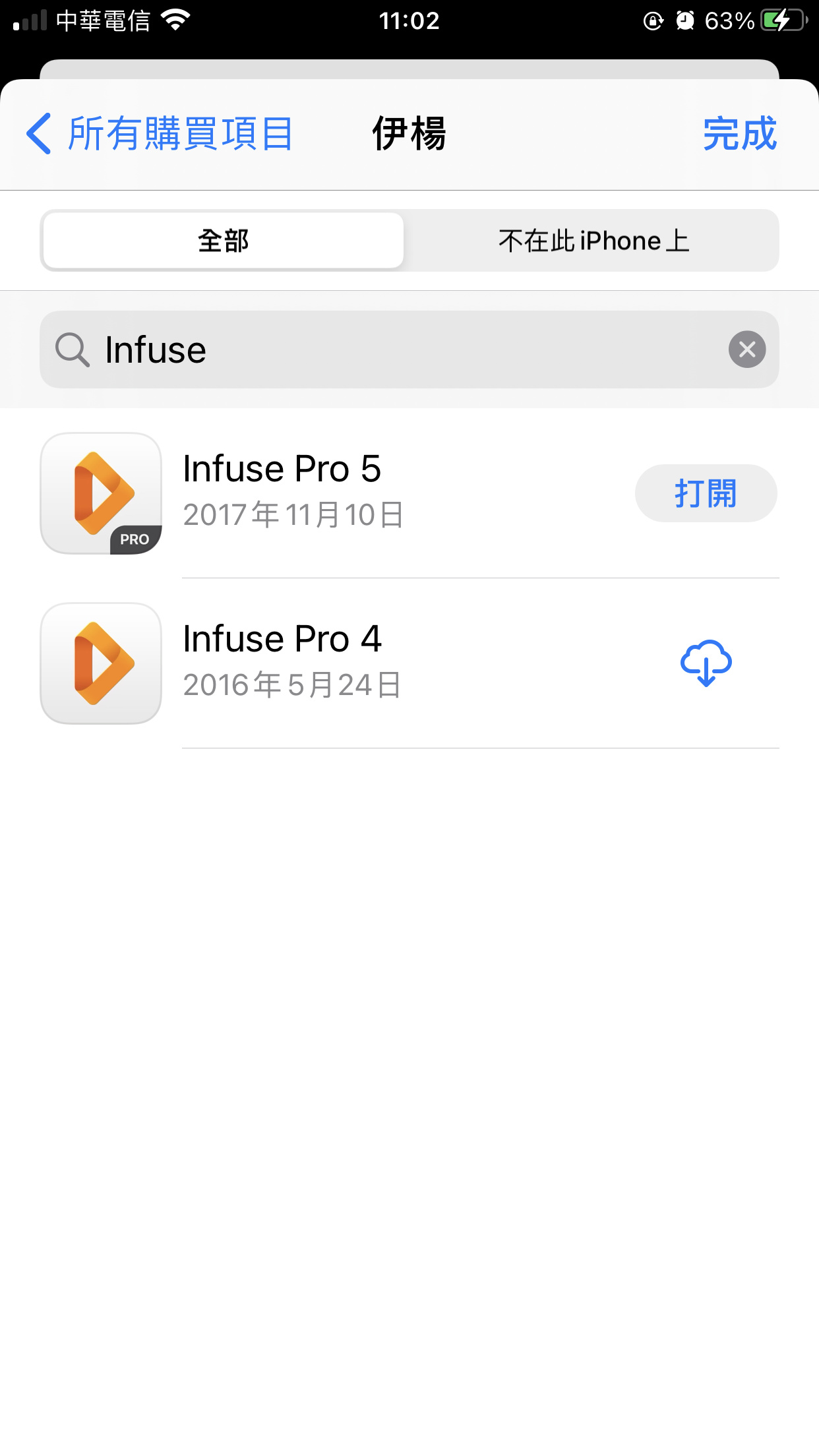819x1456 pixels.
Task: Focus the Infuse search field
Action: 396,349
